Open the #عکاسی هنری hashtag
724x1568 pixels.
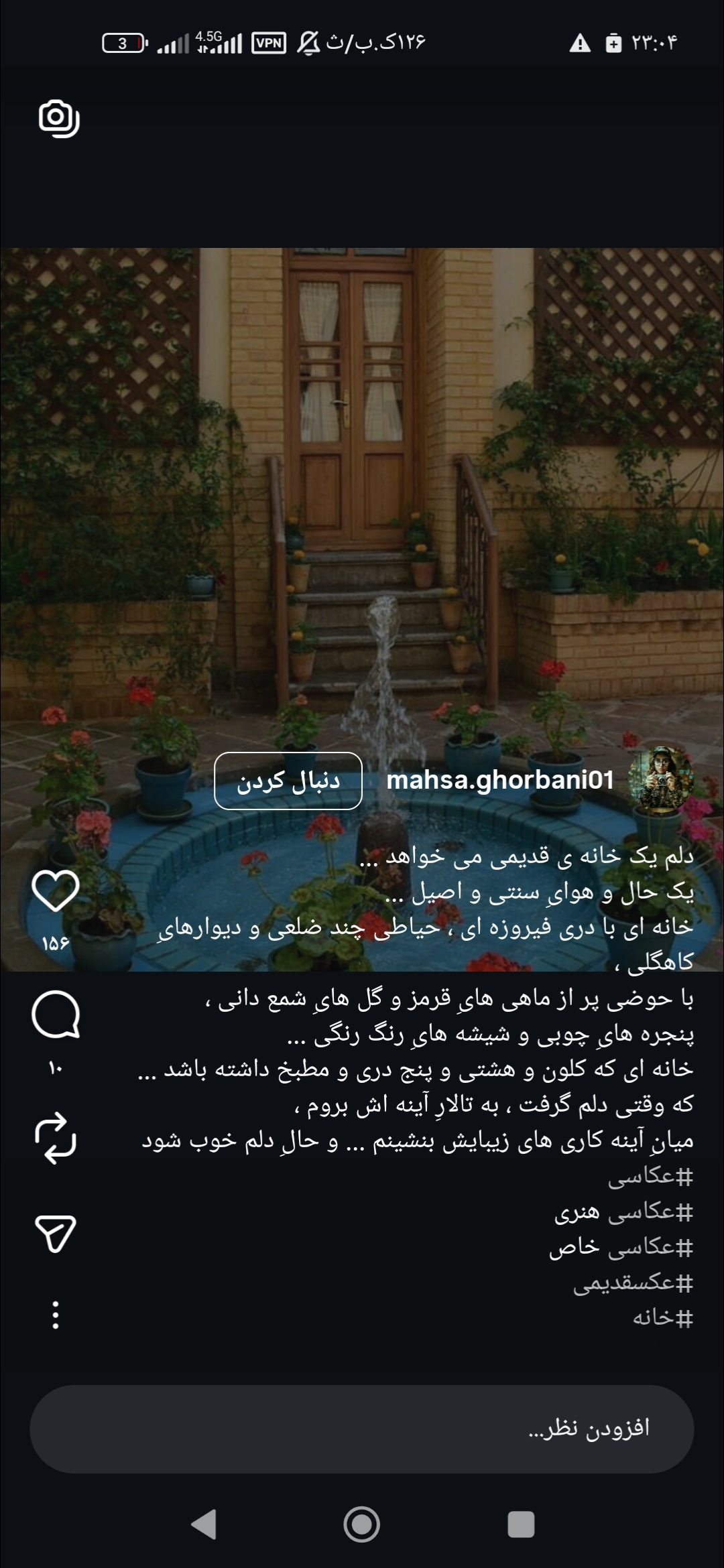[623, 1212]
